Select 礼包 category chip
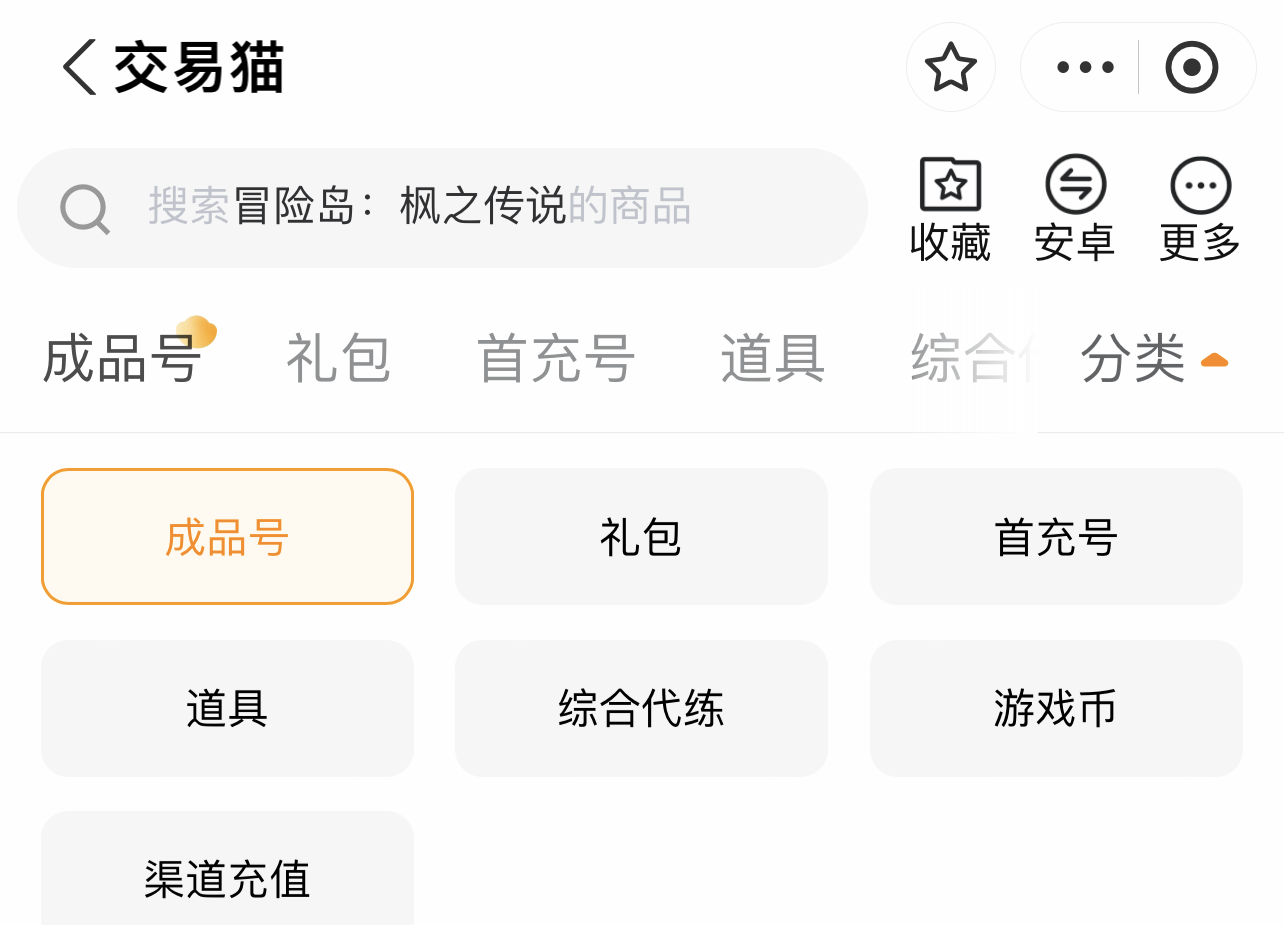1284x925 pixels. pos(641,537)
